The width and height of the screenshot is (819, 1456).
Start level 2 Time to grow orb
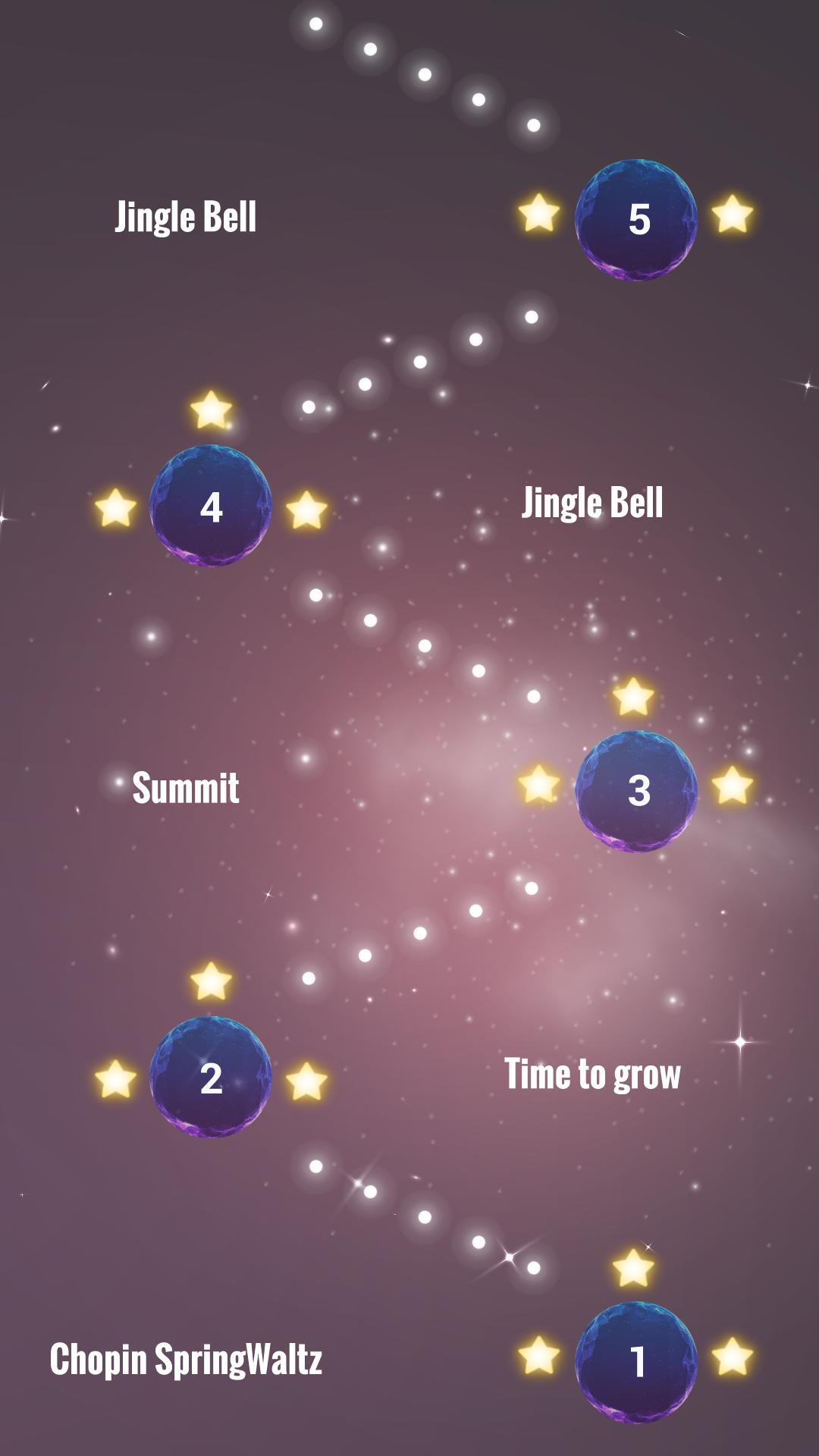tap(211, 1077)
